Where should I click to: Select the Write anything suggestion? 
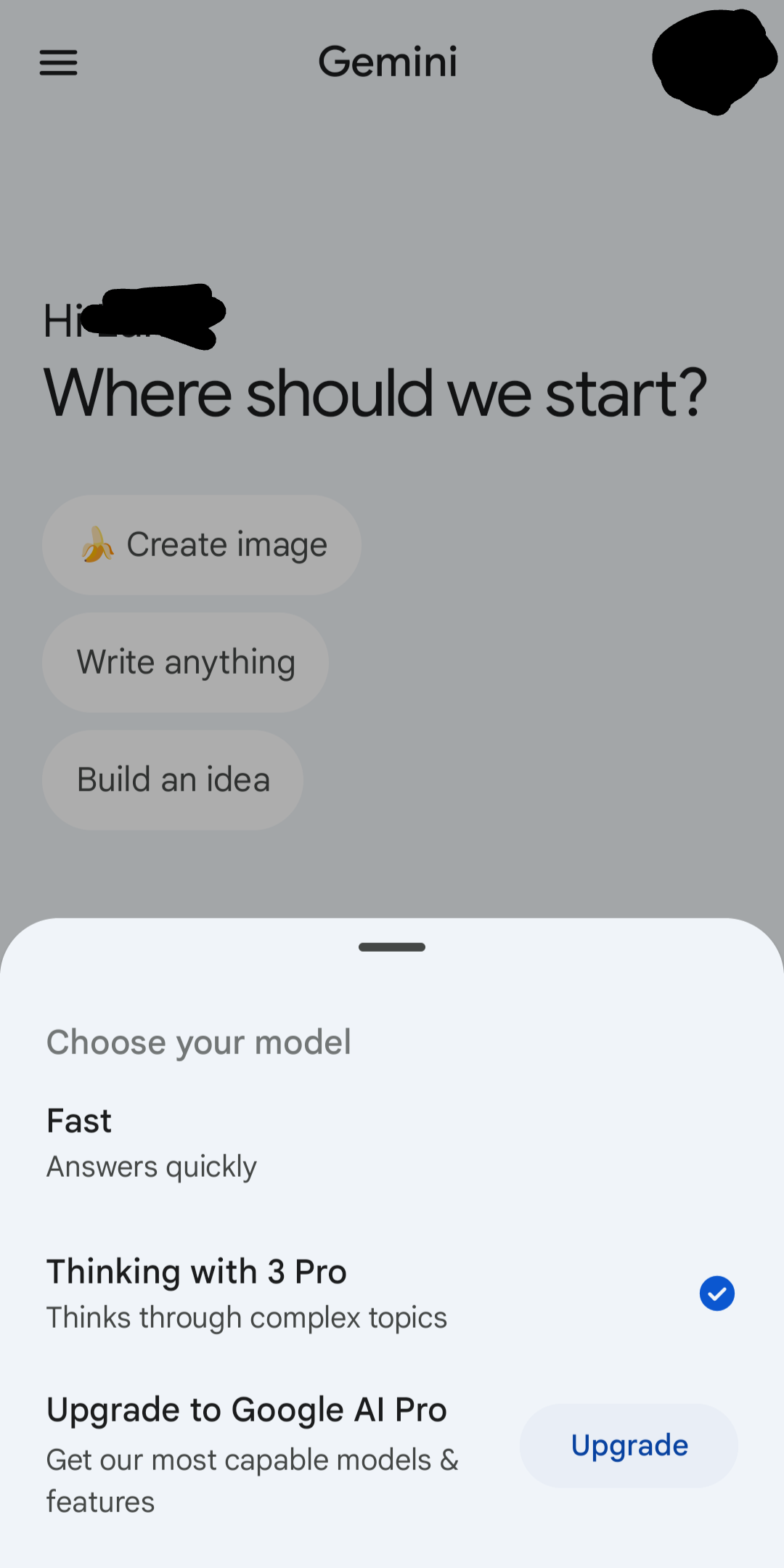point(186,663)
